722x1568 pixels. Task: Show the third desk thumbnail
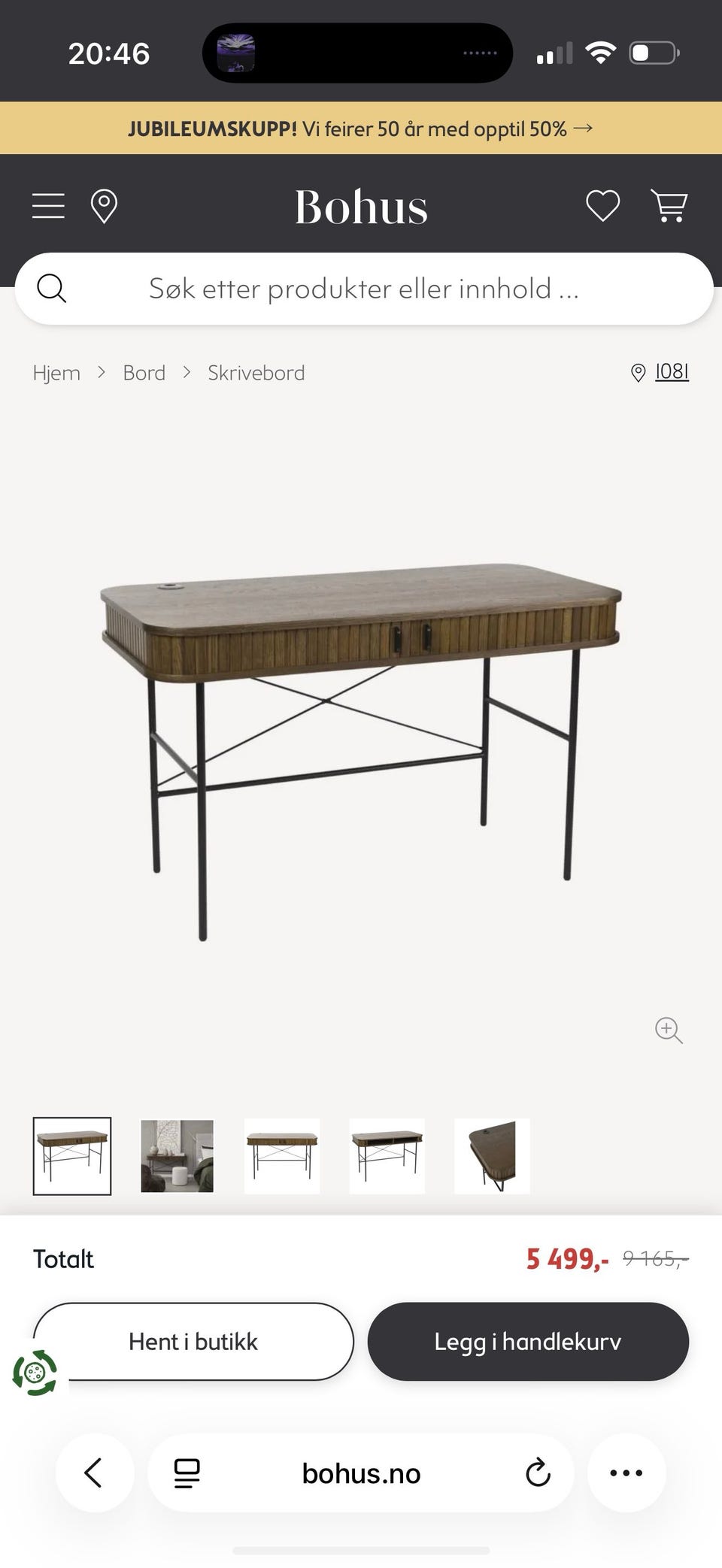pyautogui.click(x=282, y=1156)
